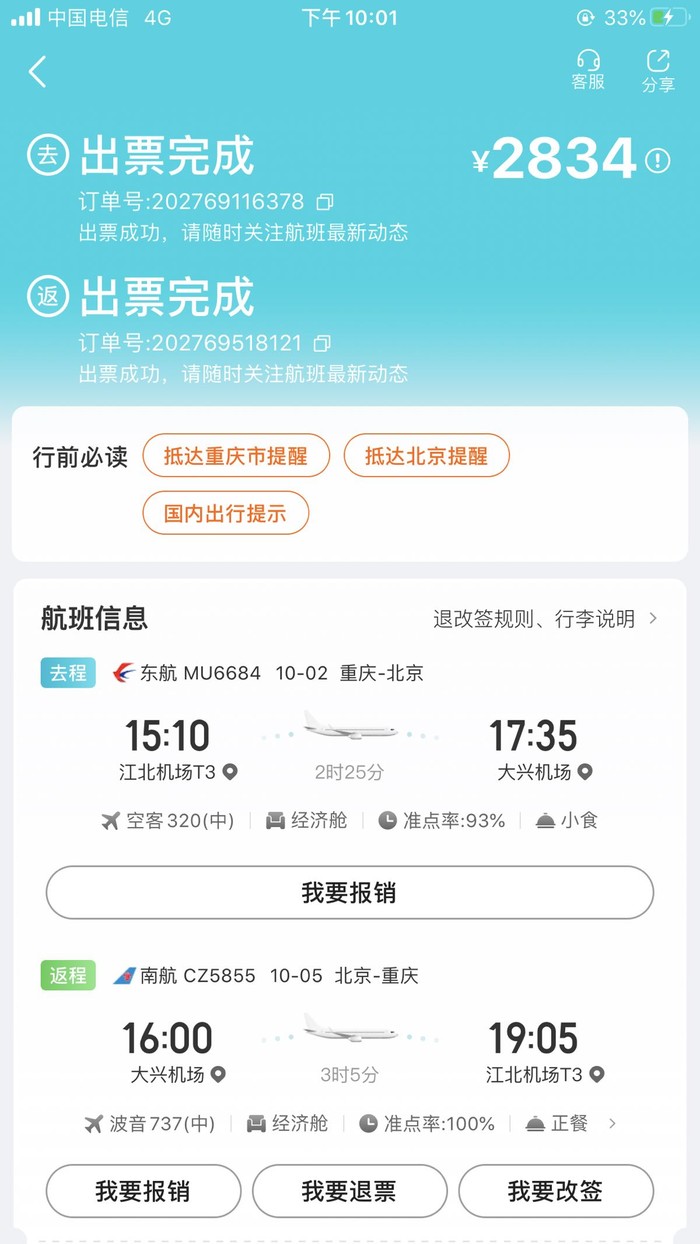
Task: Open price details info icon
Action: pyautogui.click(x=657, y=161)
